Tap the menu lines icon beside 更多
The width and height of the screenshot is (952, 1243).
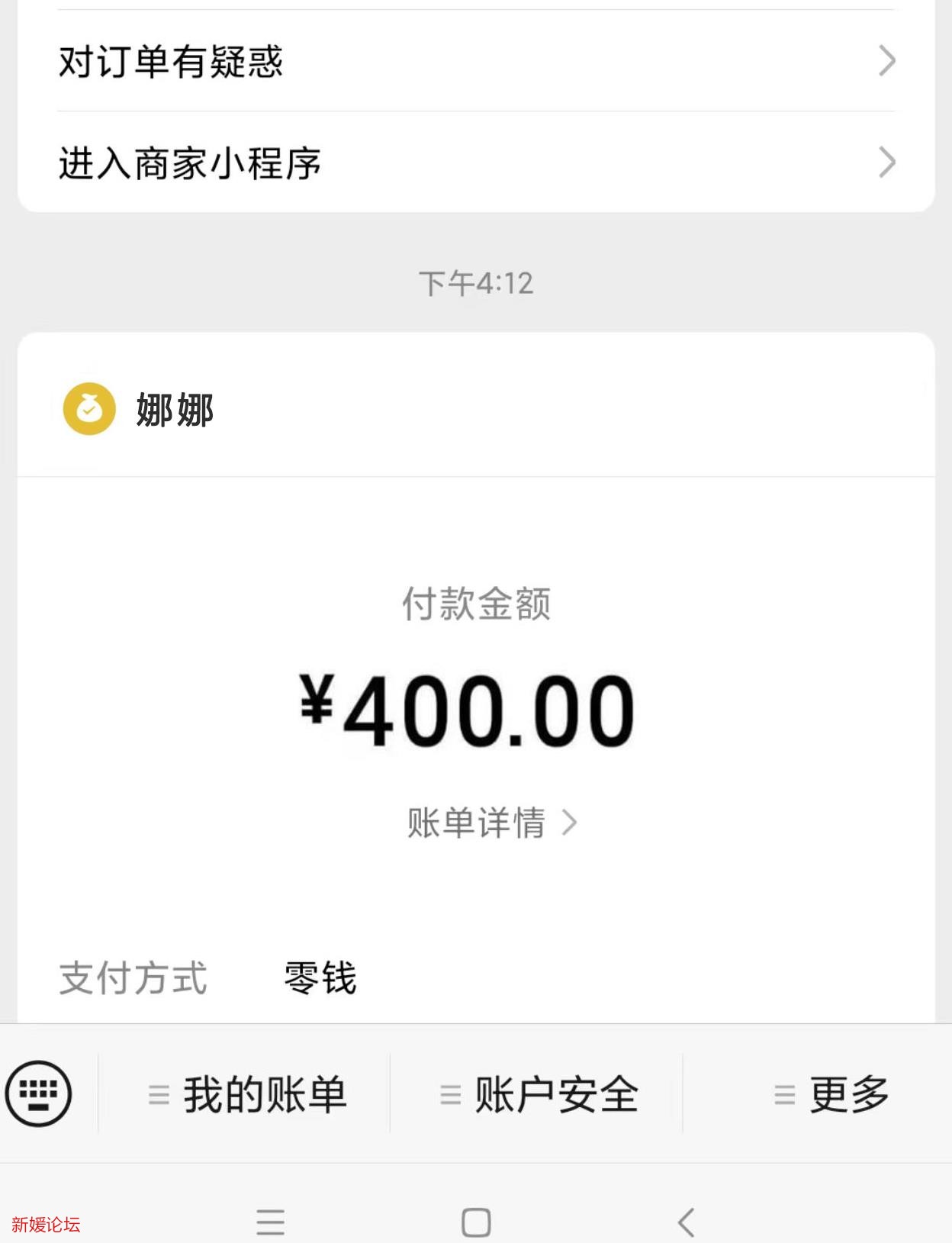783,1094
